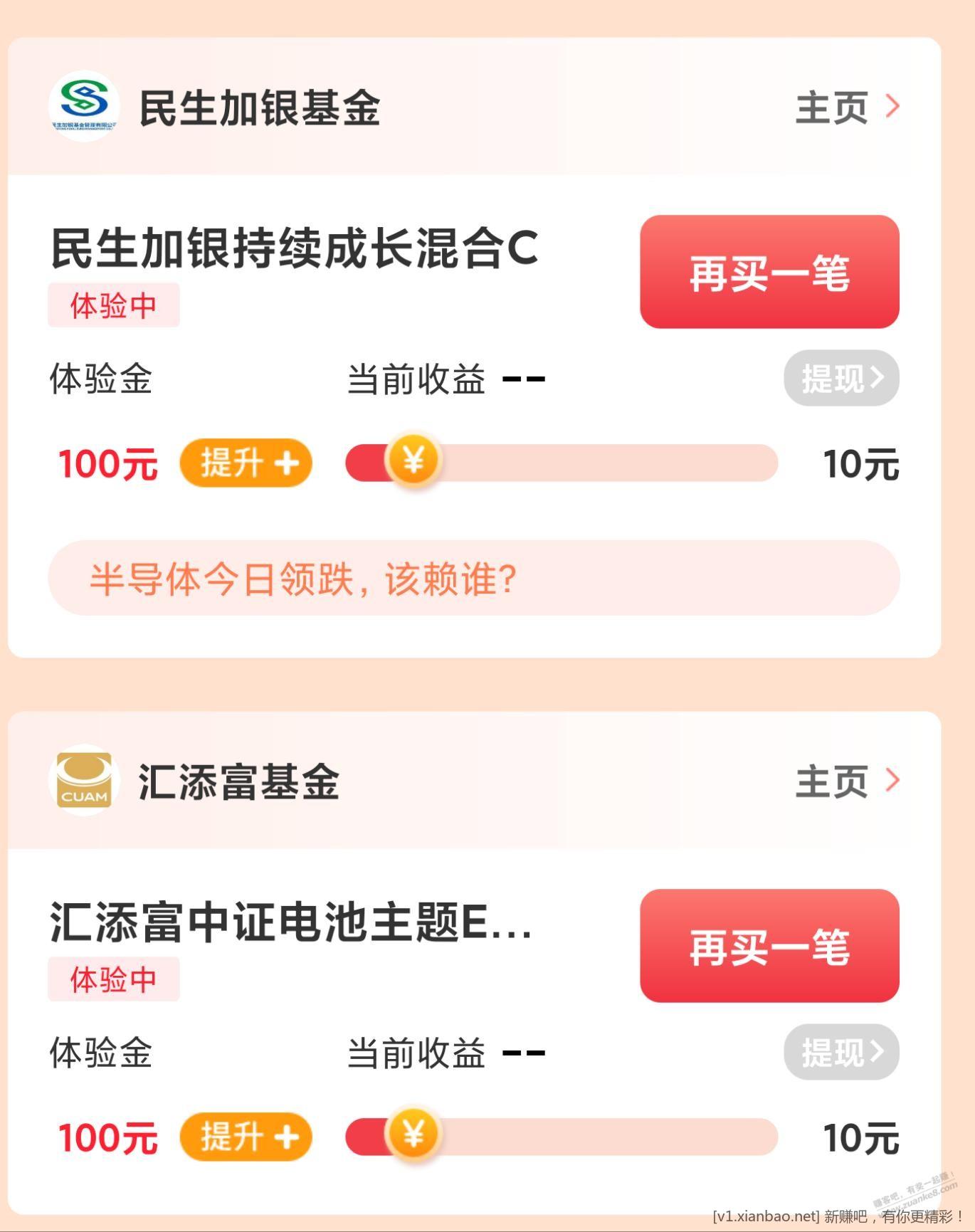The height and width of the screenshot is (1232, 975).
Task: Tap 提现 under 民生加银持续成长混合C
Action: point(841,378)
